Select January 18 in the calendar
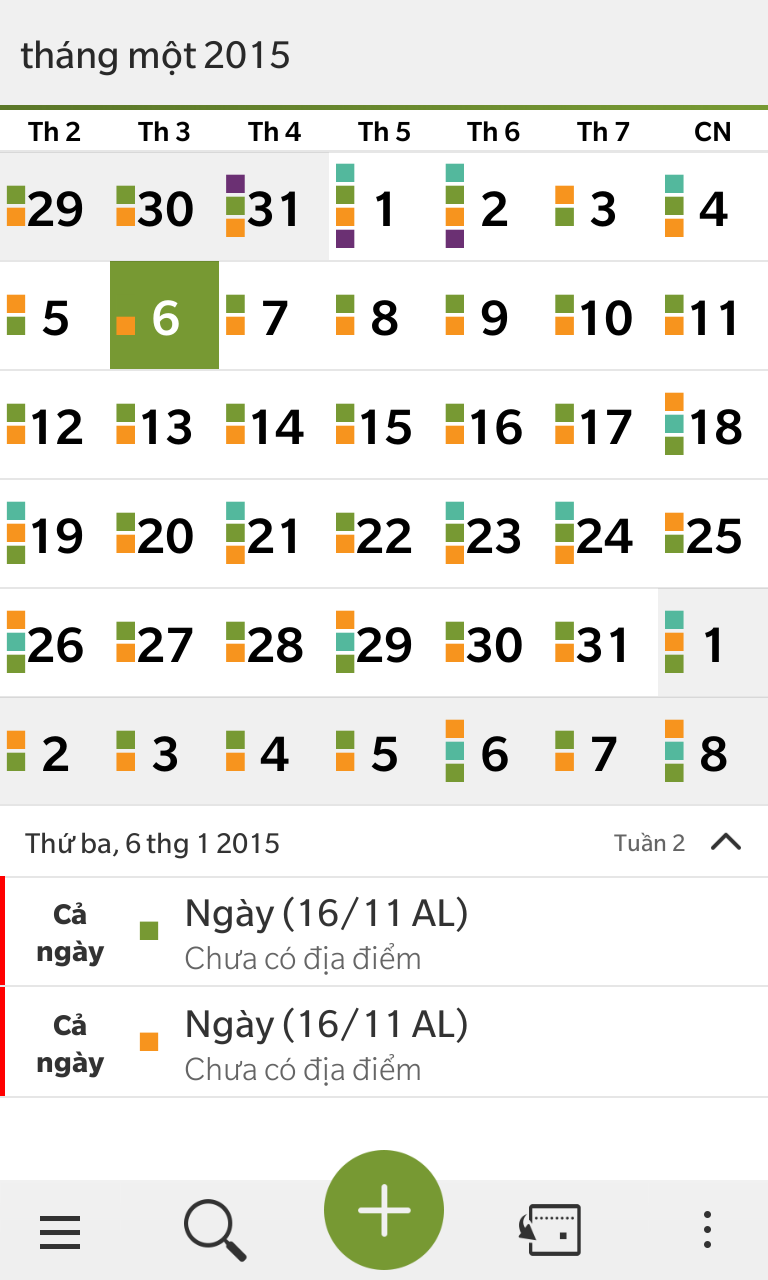Viewport: 768px width, 1280px height. 713,425
